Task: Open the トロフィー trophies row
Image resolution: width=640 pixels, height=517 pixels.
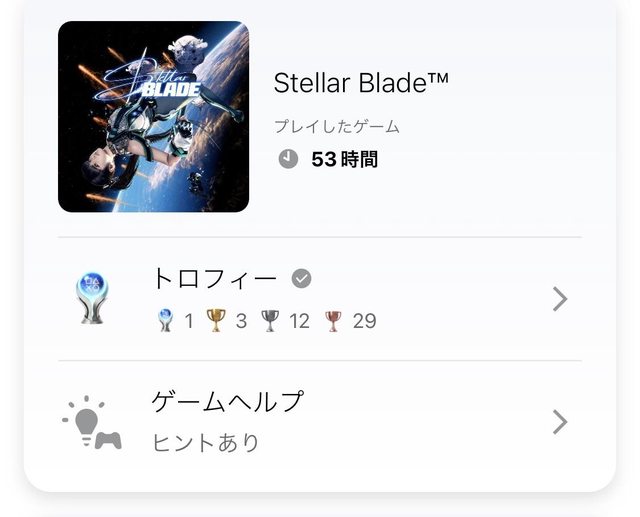Action: (x=320, y=299)
